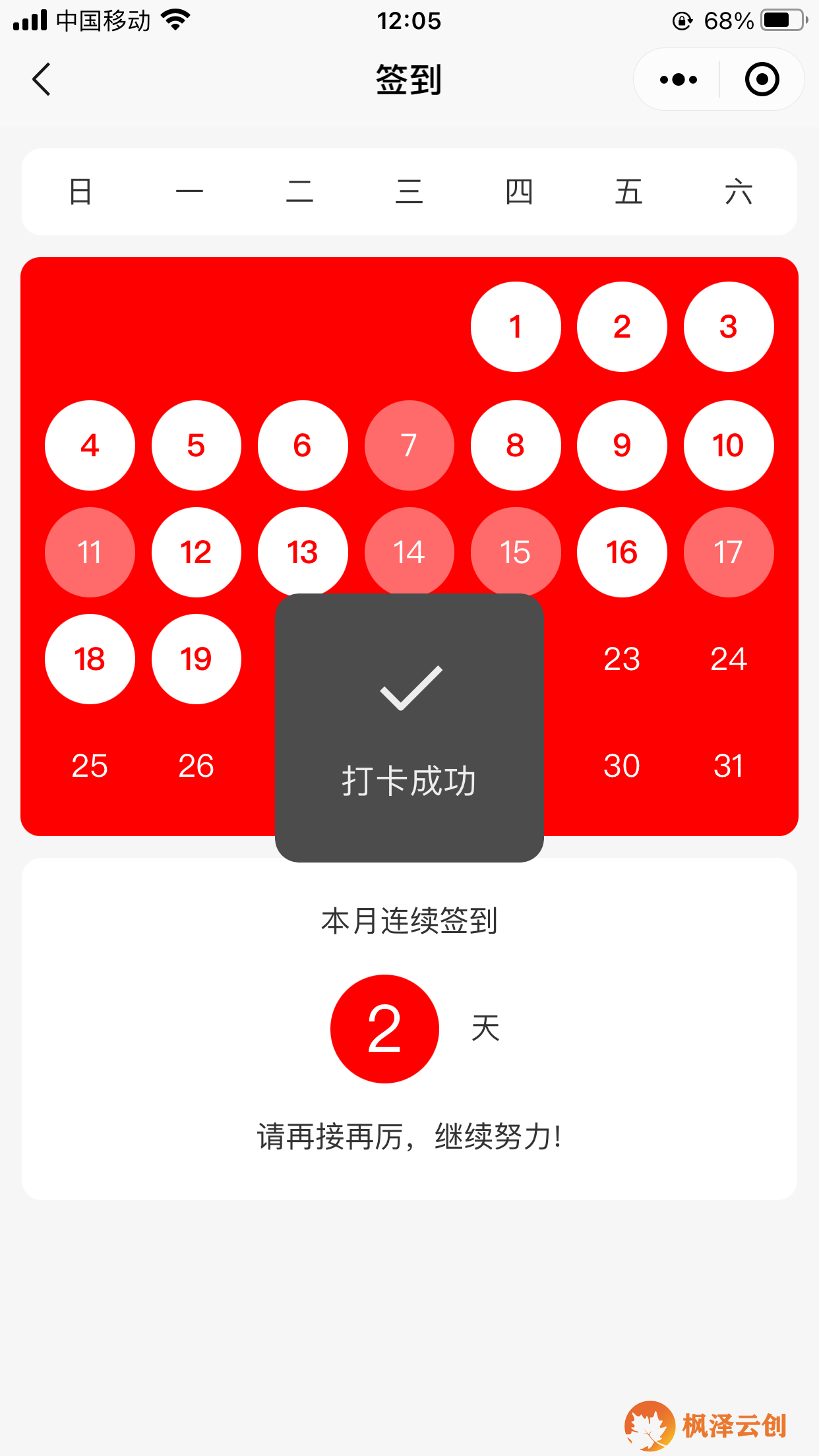Tap day 19 on the calendar
Screen dimensions: 819x1456
point(196,659)
